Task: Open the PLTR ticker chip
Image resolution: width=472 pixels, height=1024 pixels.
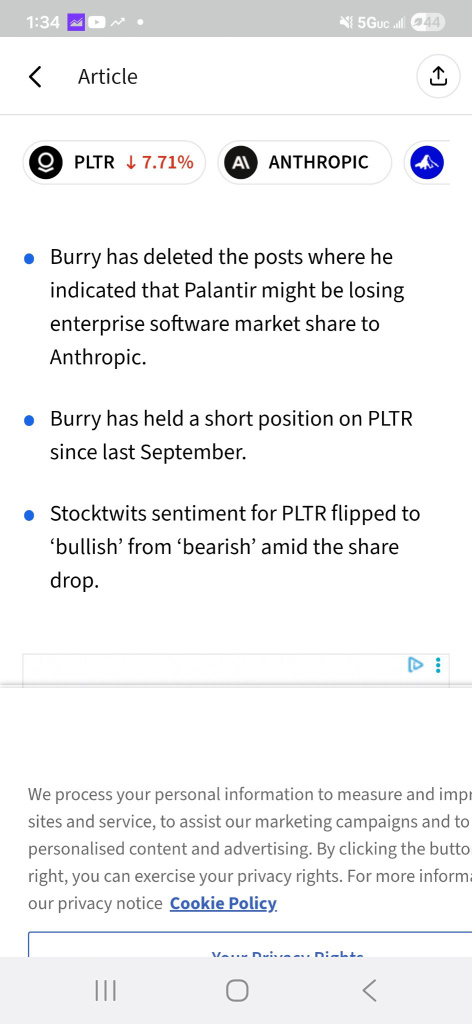Action: pos(114,162)
